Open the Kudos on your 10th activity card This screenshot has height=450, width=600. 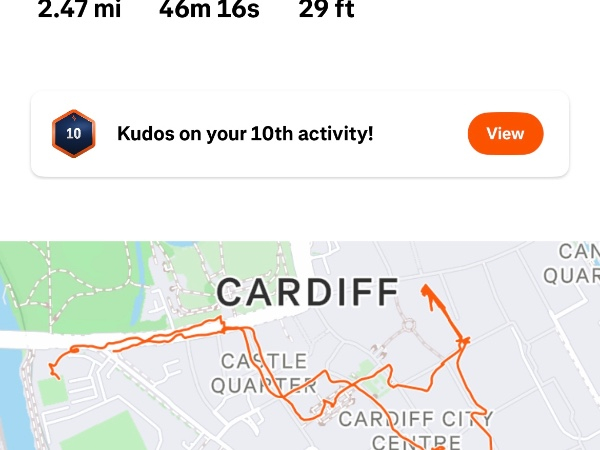(245, 134)
